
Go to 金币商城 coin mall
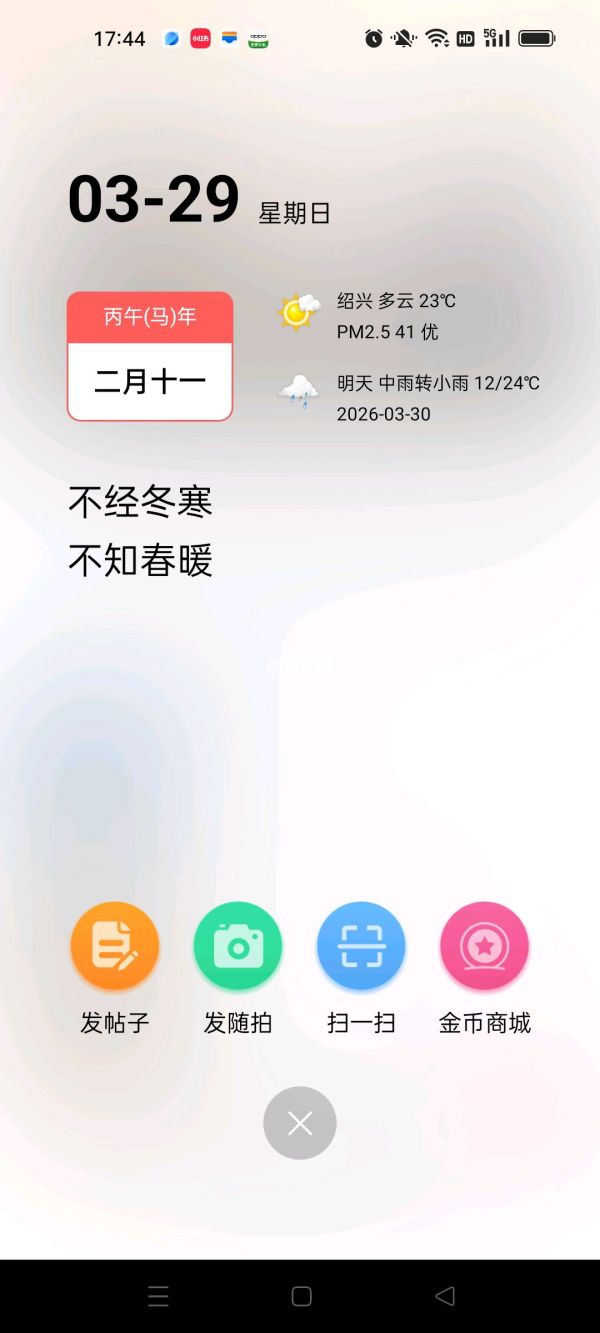484,946
